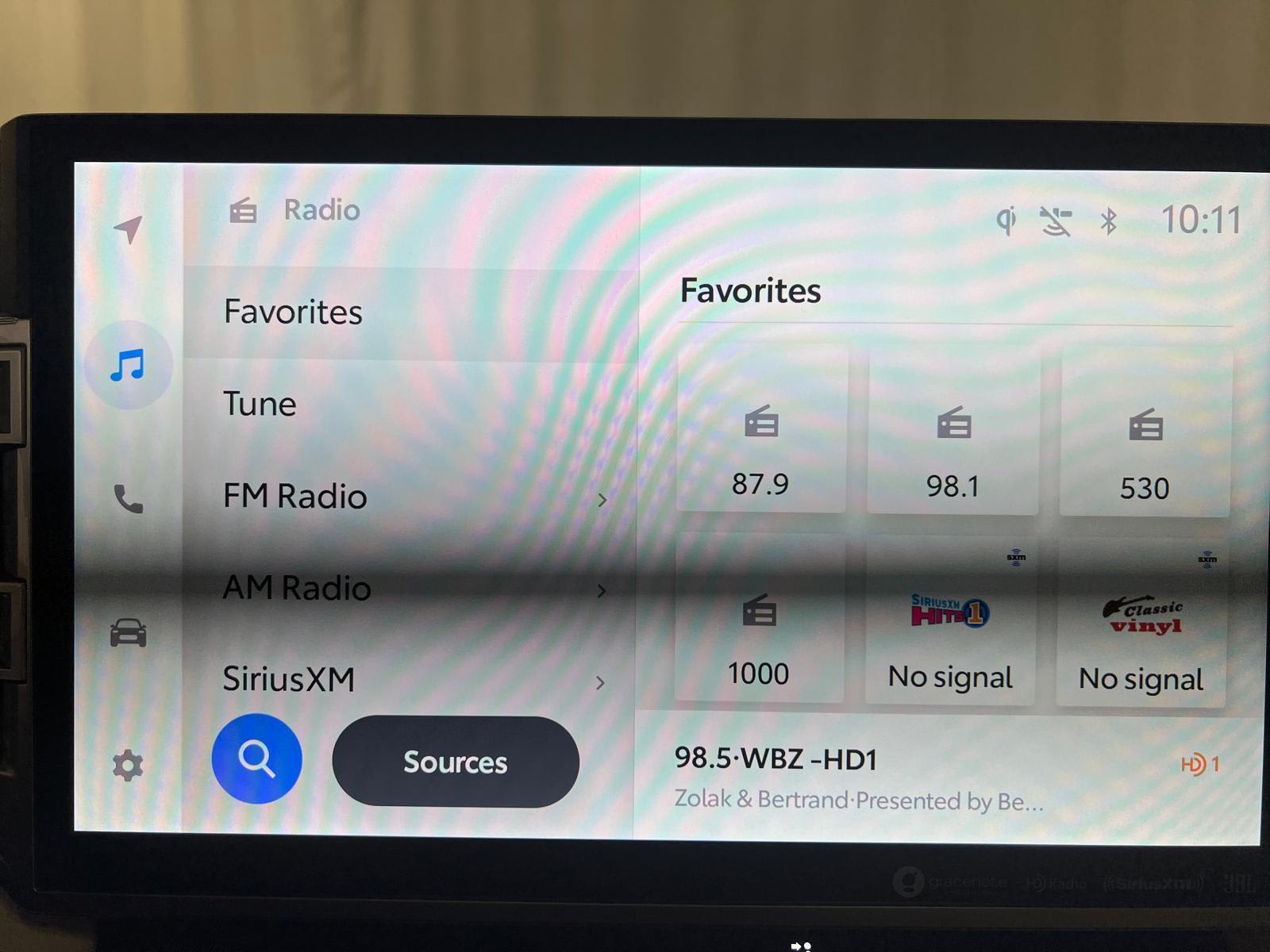
Task: Open the SiriusXM row
Action: click(x=411, y=680)
